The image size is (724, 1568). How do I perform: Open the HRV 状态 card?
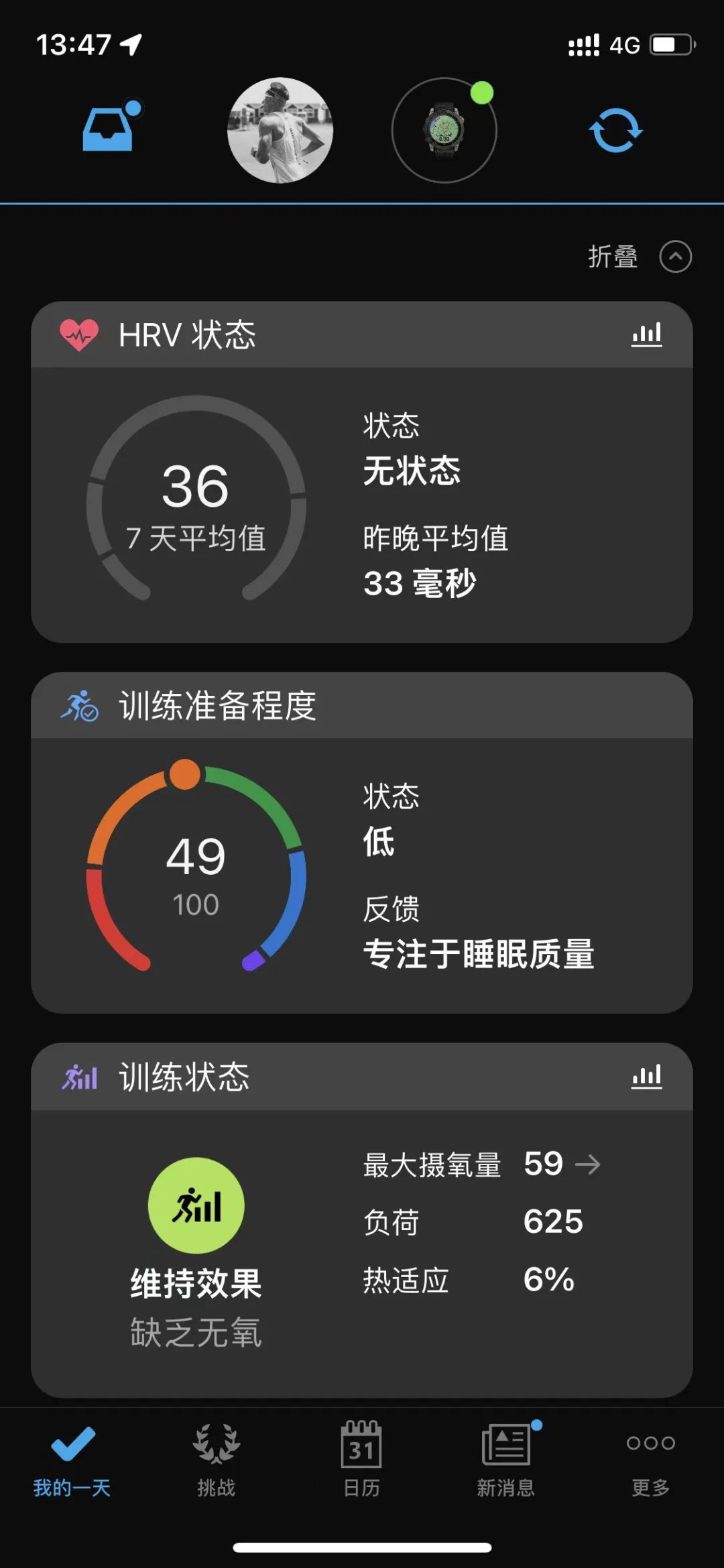pyautogui.click(x=362, y=504)
